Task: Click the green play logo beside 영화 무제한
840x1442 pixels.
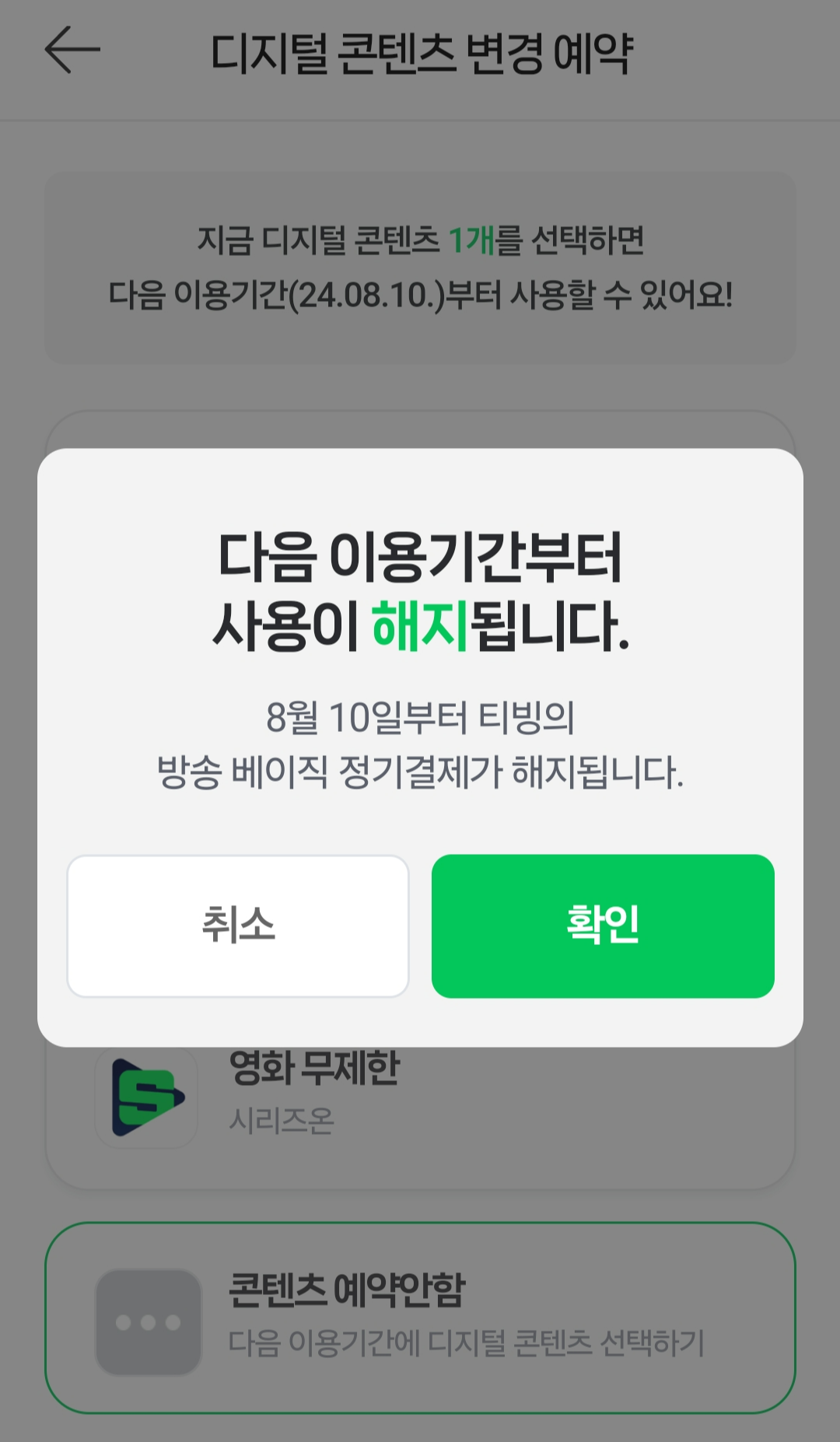Action: (146, 1095)
